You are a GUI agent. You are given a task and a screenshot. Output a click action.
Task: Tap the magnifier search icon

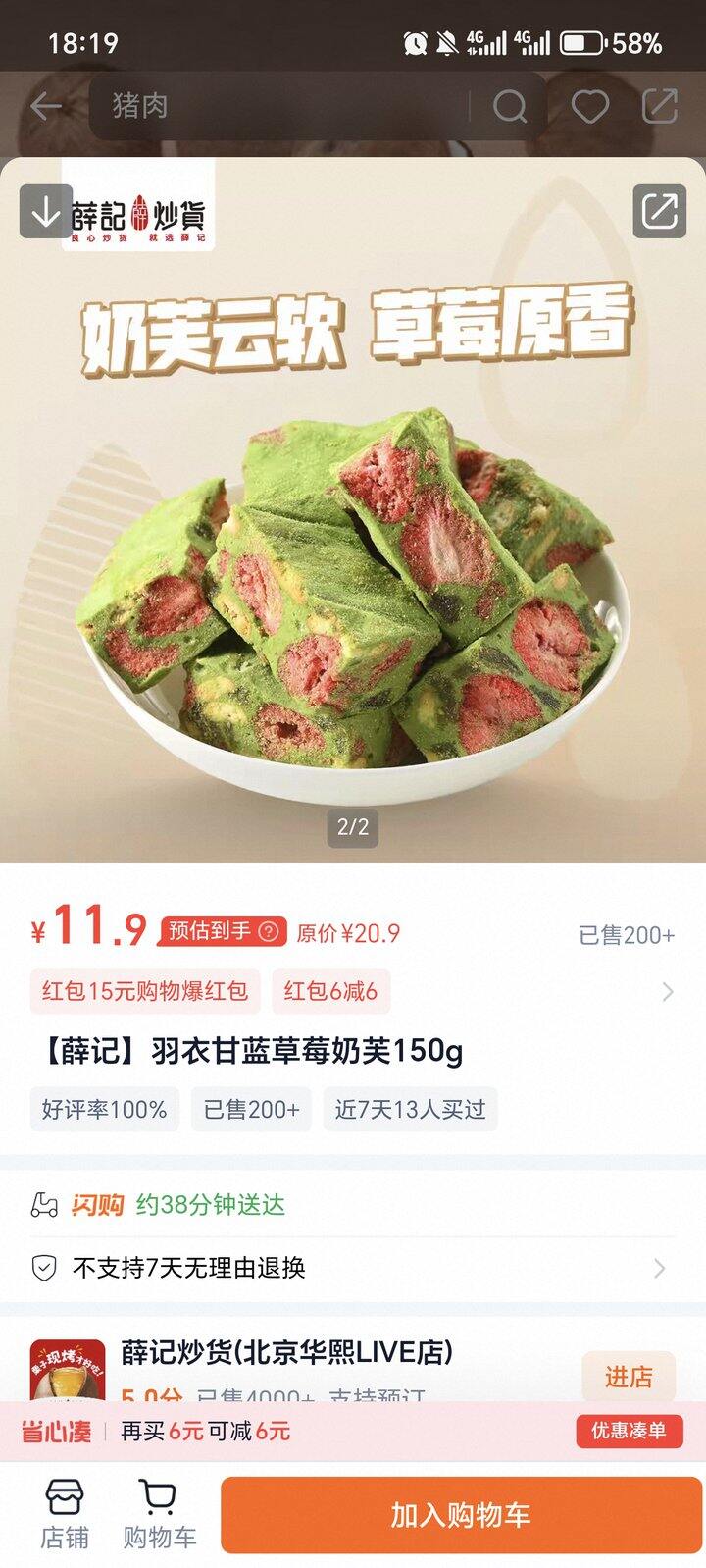[509, 106]
